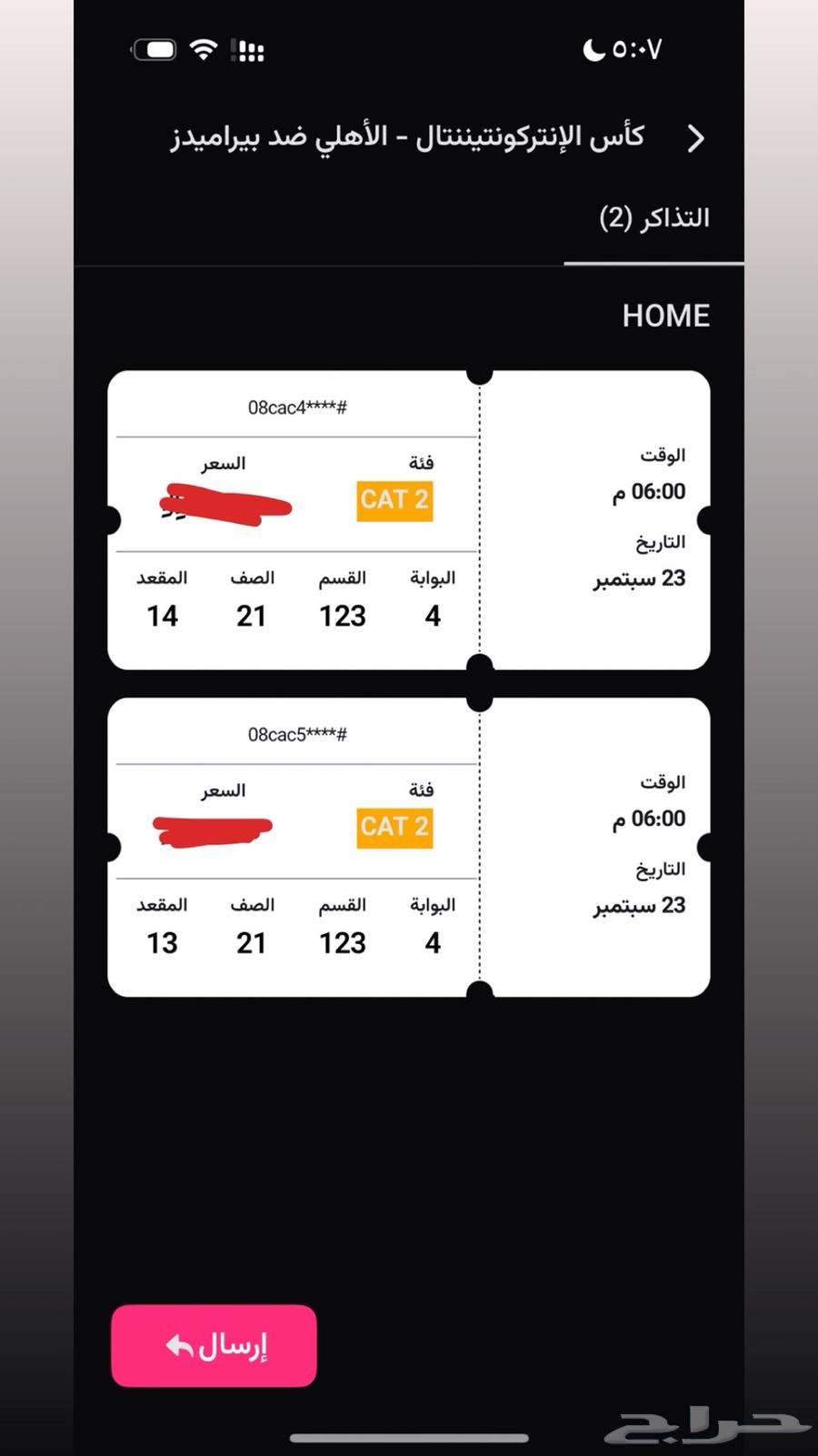Tap the إرسال send button
The width and height of the screenshot is (818, 1456).
pyautogui.click(x=214, y=1346)
